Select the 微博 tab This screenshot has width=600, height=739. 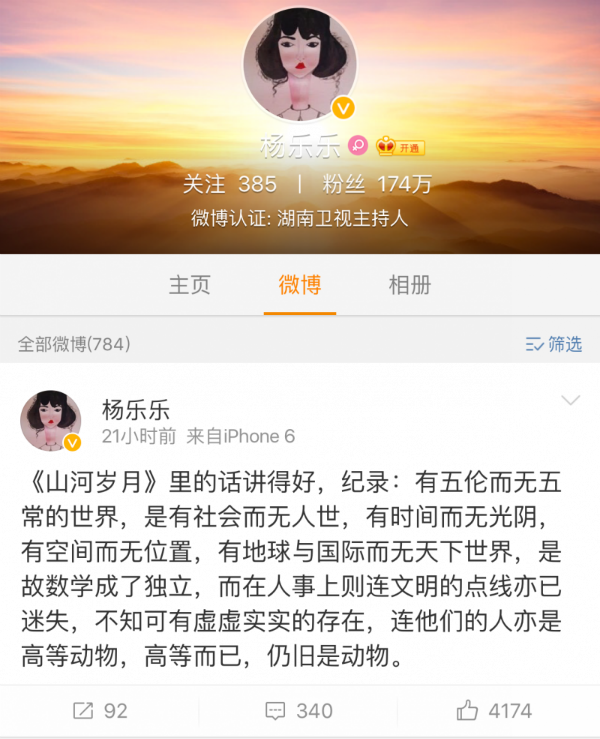(x=300, y=285)
